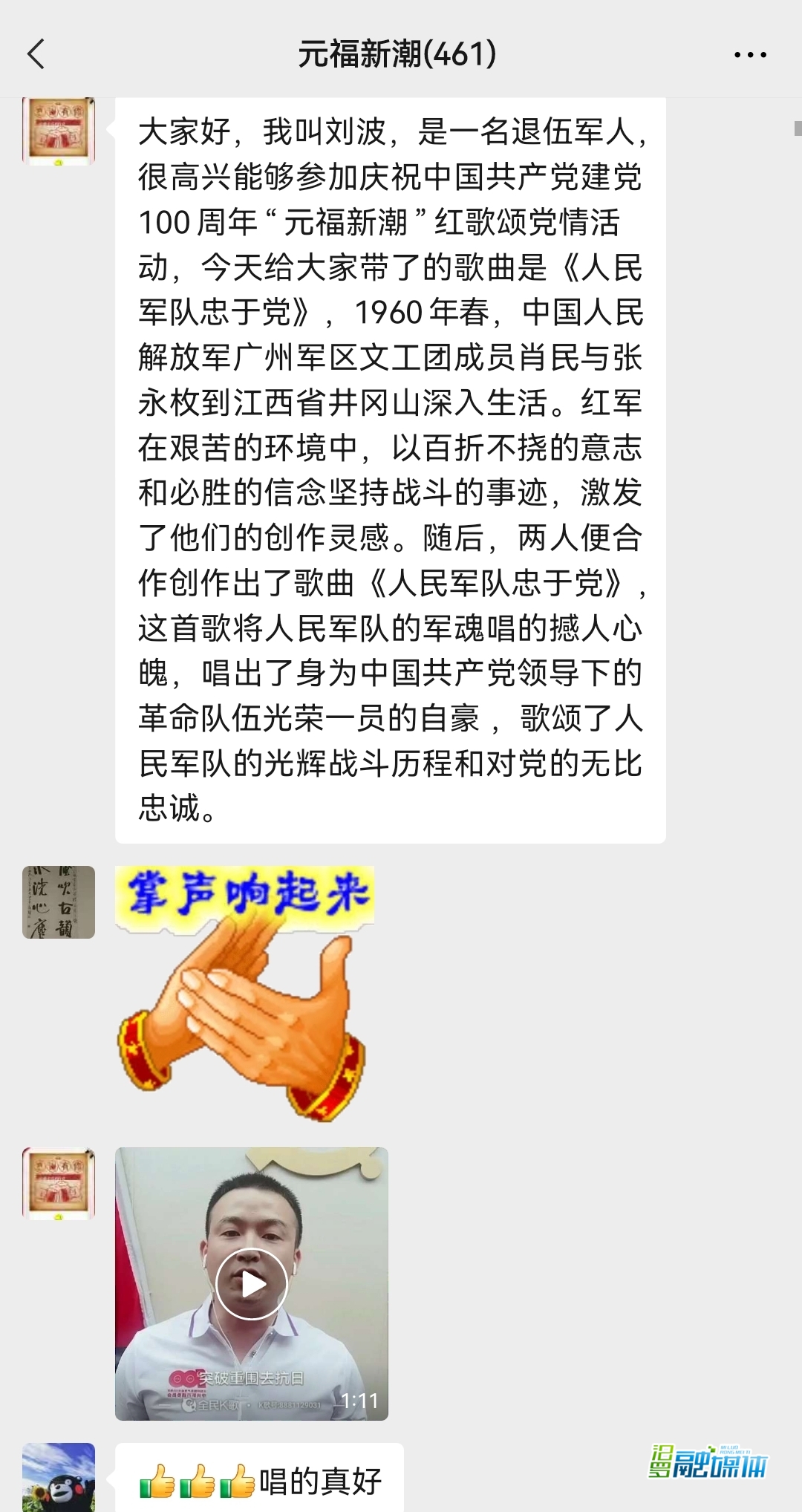Tap avatar beside the 刘波 introduction message
The image size is (802, 1512).
(x=59, y=131)
